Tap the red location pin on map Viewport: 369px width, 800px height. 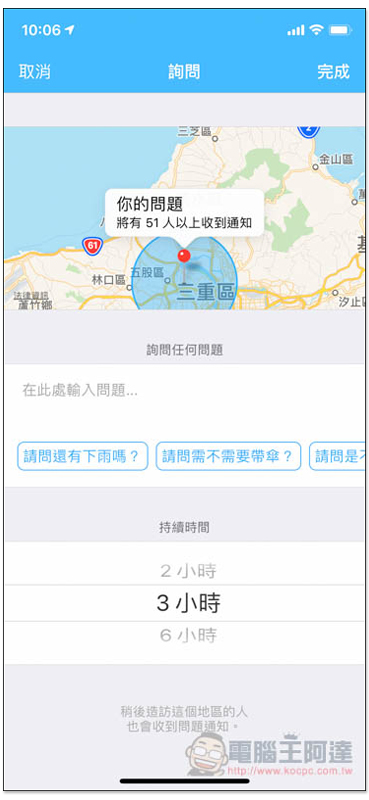click(184, 256)
